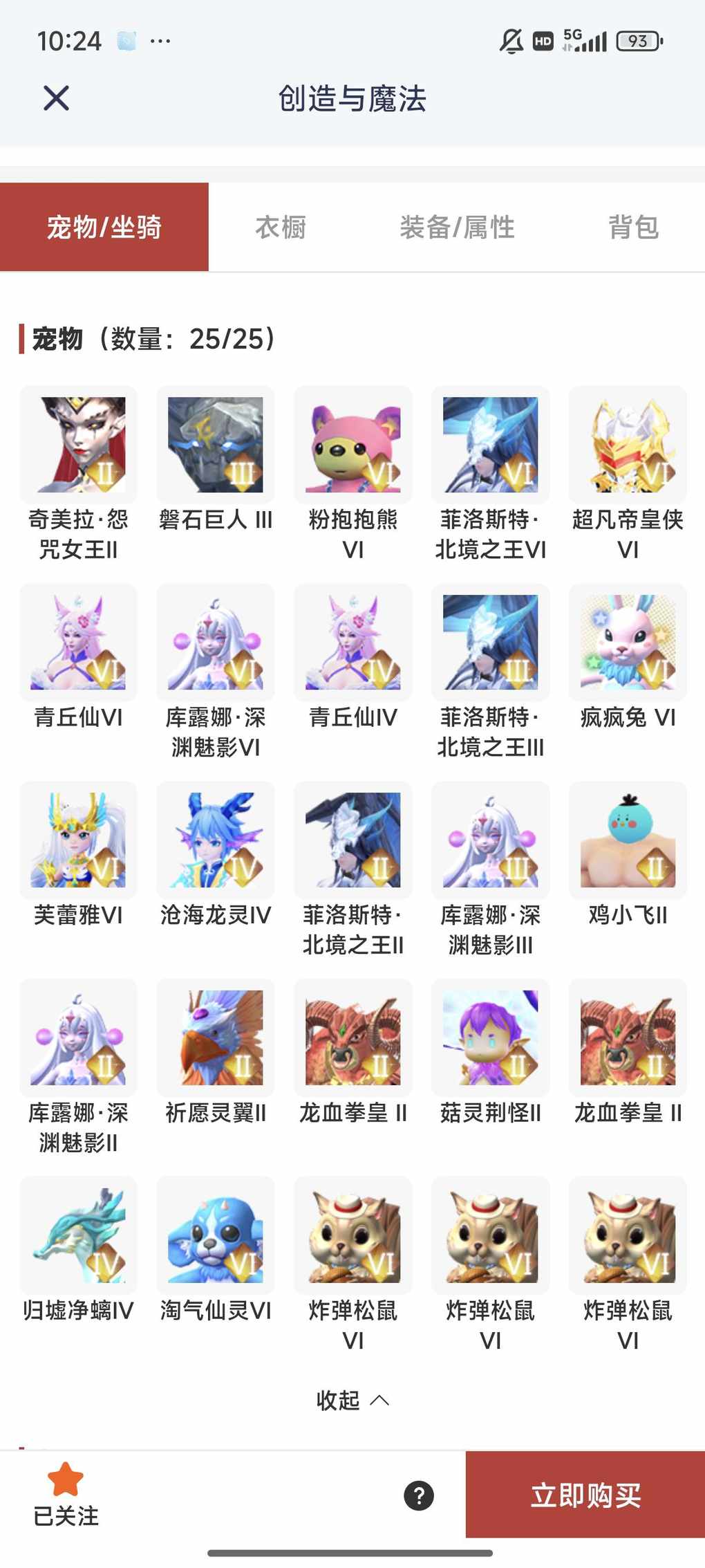
Task: Tap 立即购买 to buy now
Action: pos(585,1495)
